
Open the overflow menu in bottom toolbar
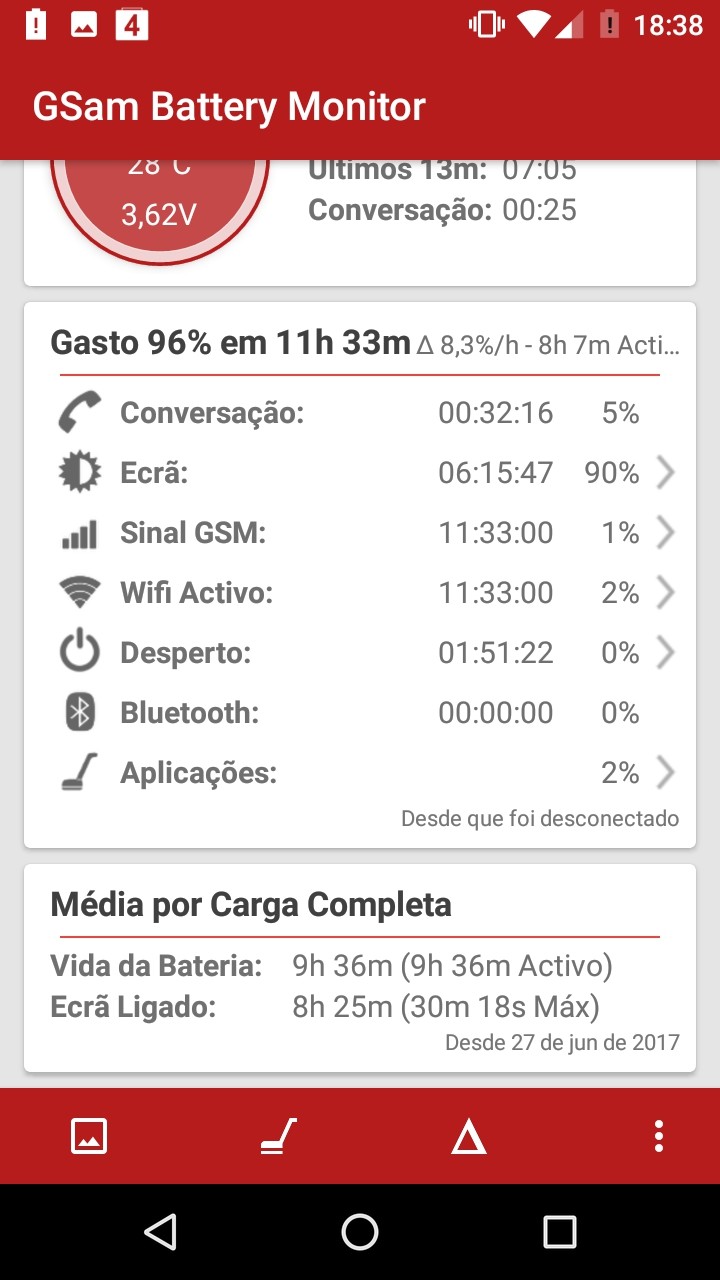(658, 1136)
